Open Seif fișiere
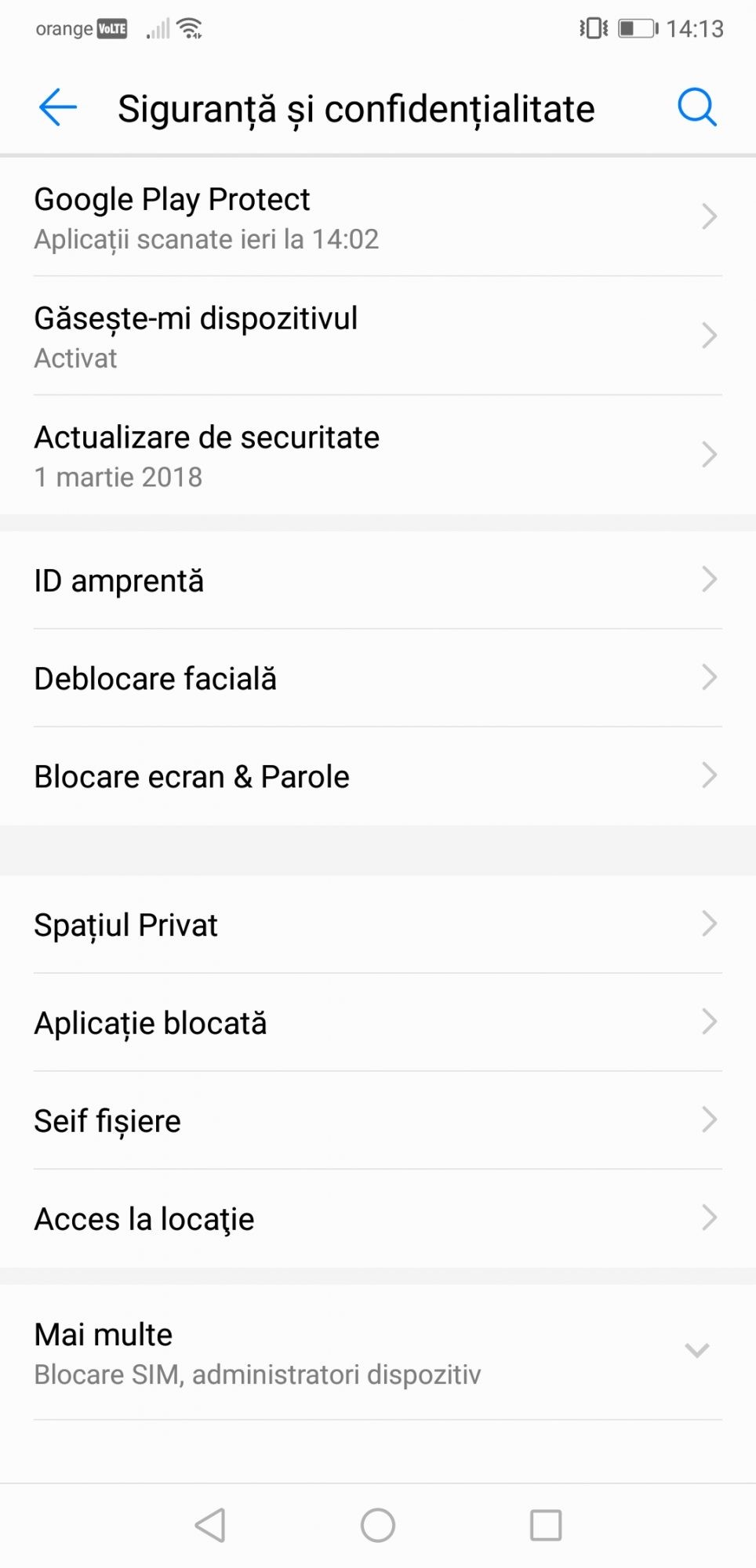The width and height of the screenshot is (756, 1568). [377, 1120]
